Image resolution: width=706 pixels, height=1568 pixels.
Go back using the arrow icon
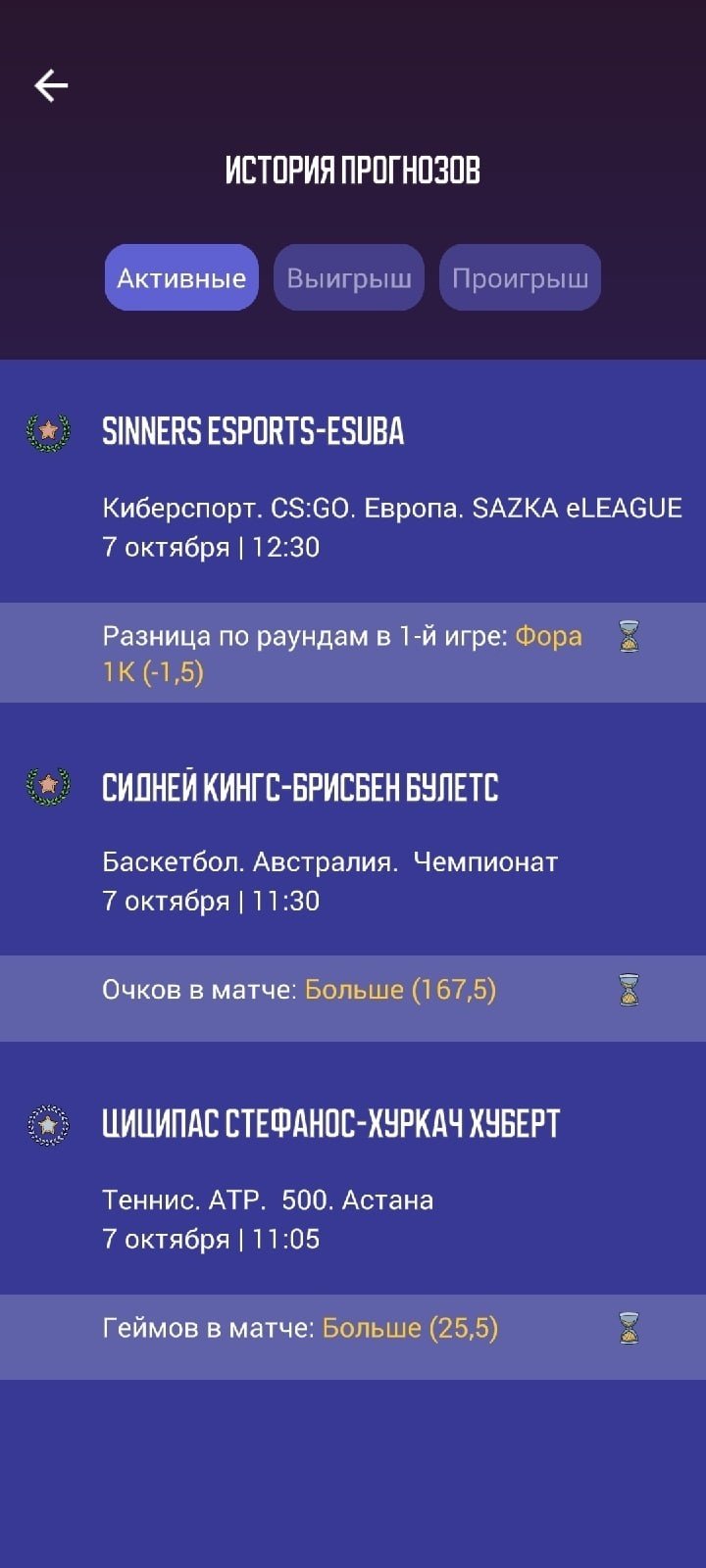[51, 86]
